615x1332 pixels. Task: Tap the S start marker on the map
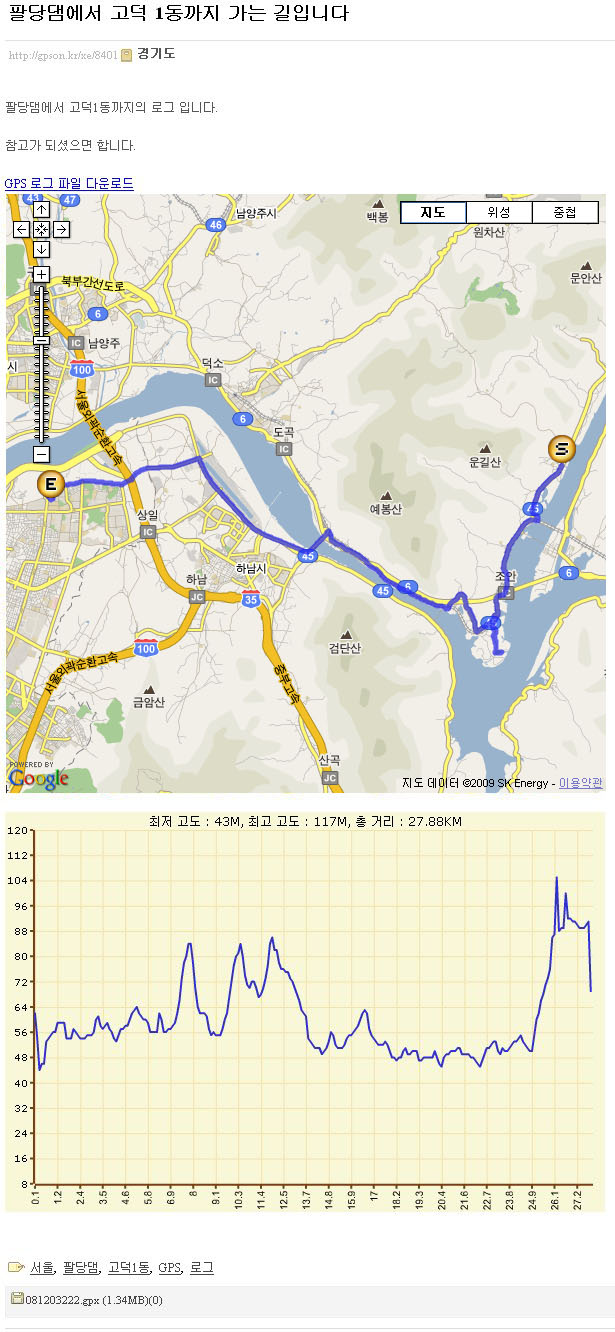(563, 448)
